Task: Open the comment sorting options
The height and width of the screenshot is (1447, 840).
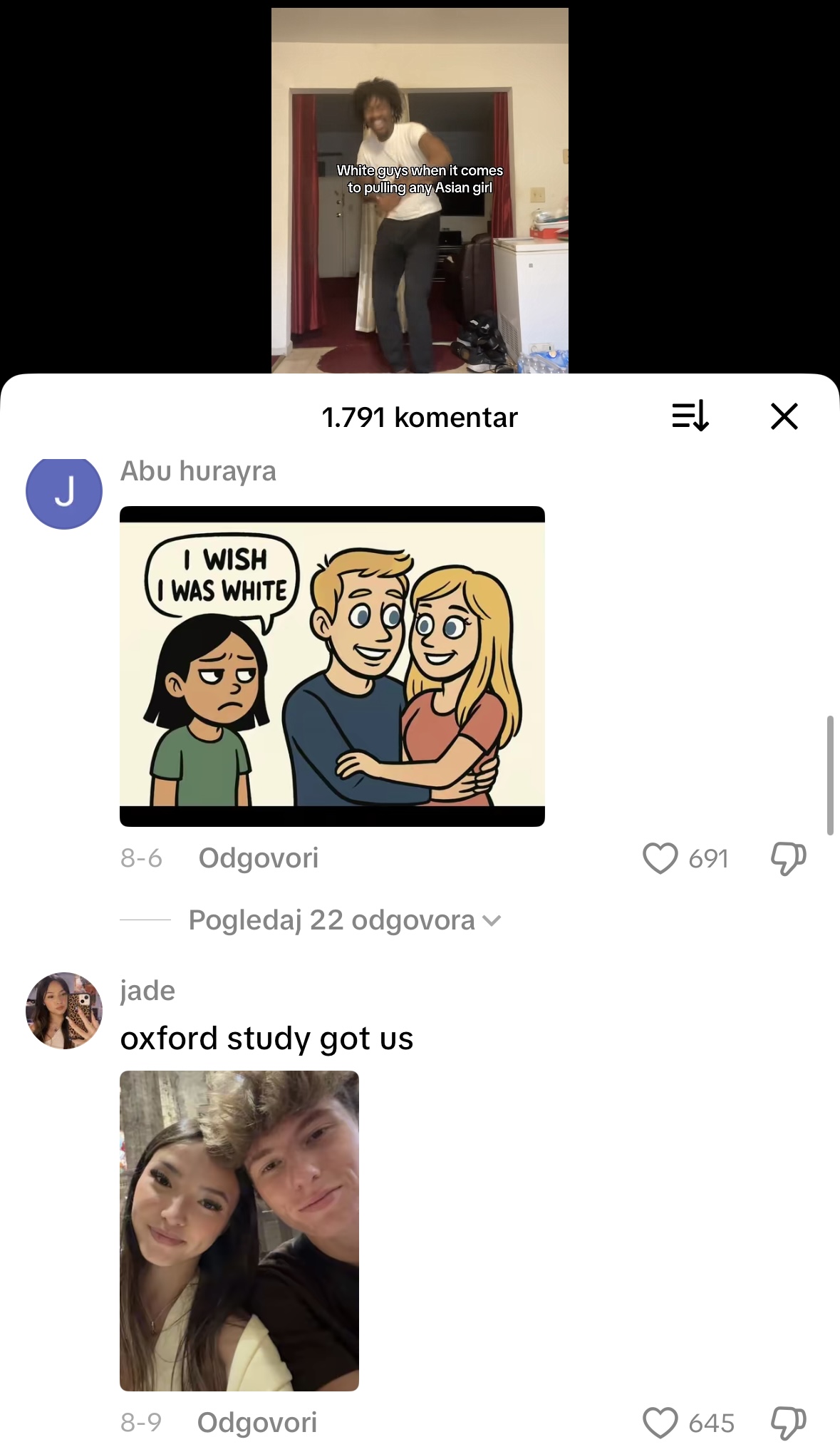Action: [x=690, y=416]
